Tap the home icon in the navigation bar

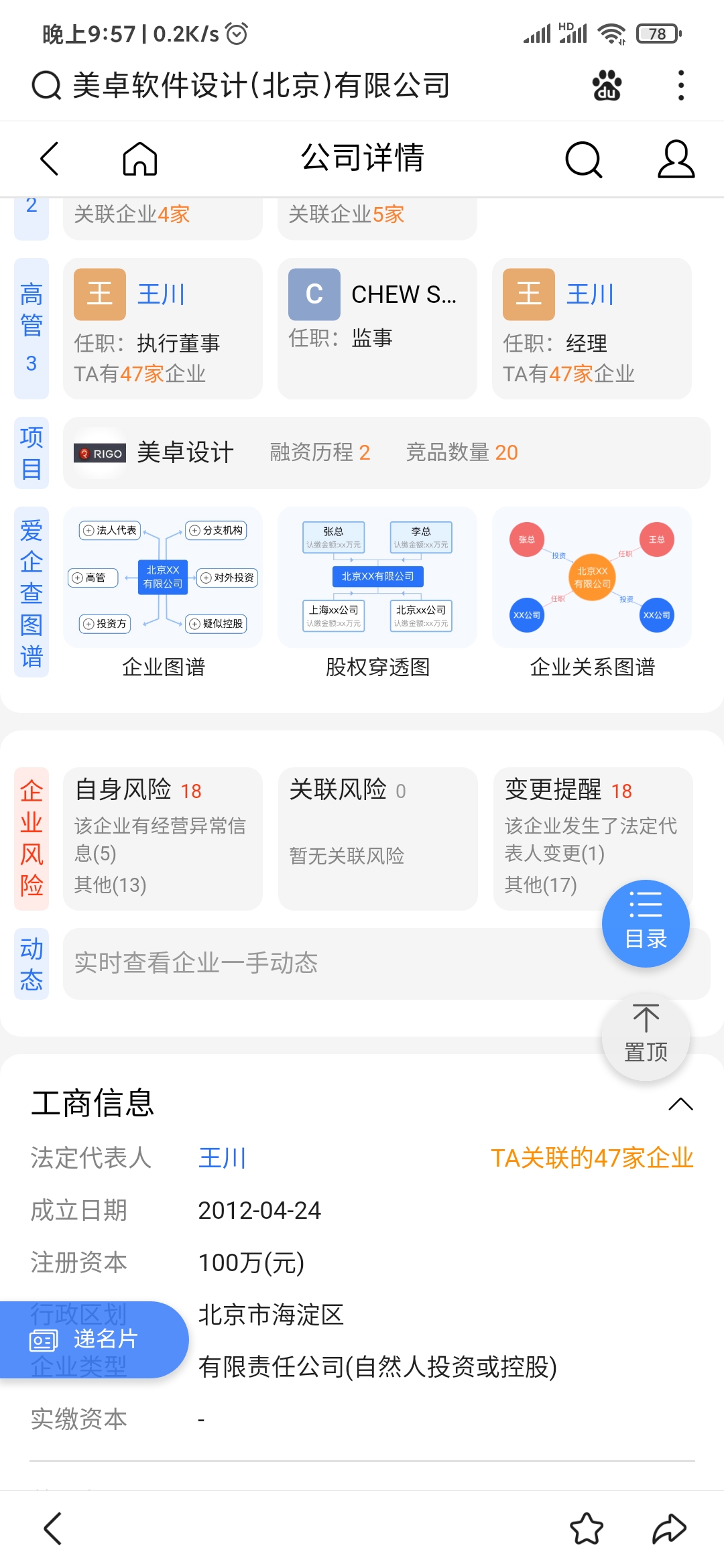click(139, 159)
